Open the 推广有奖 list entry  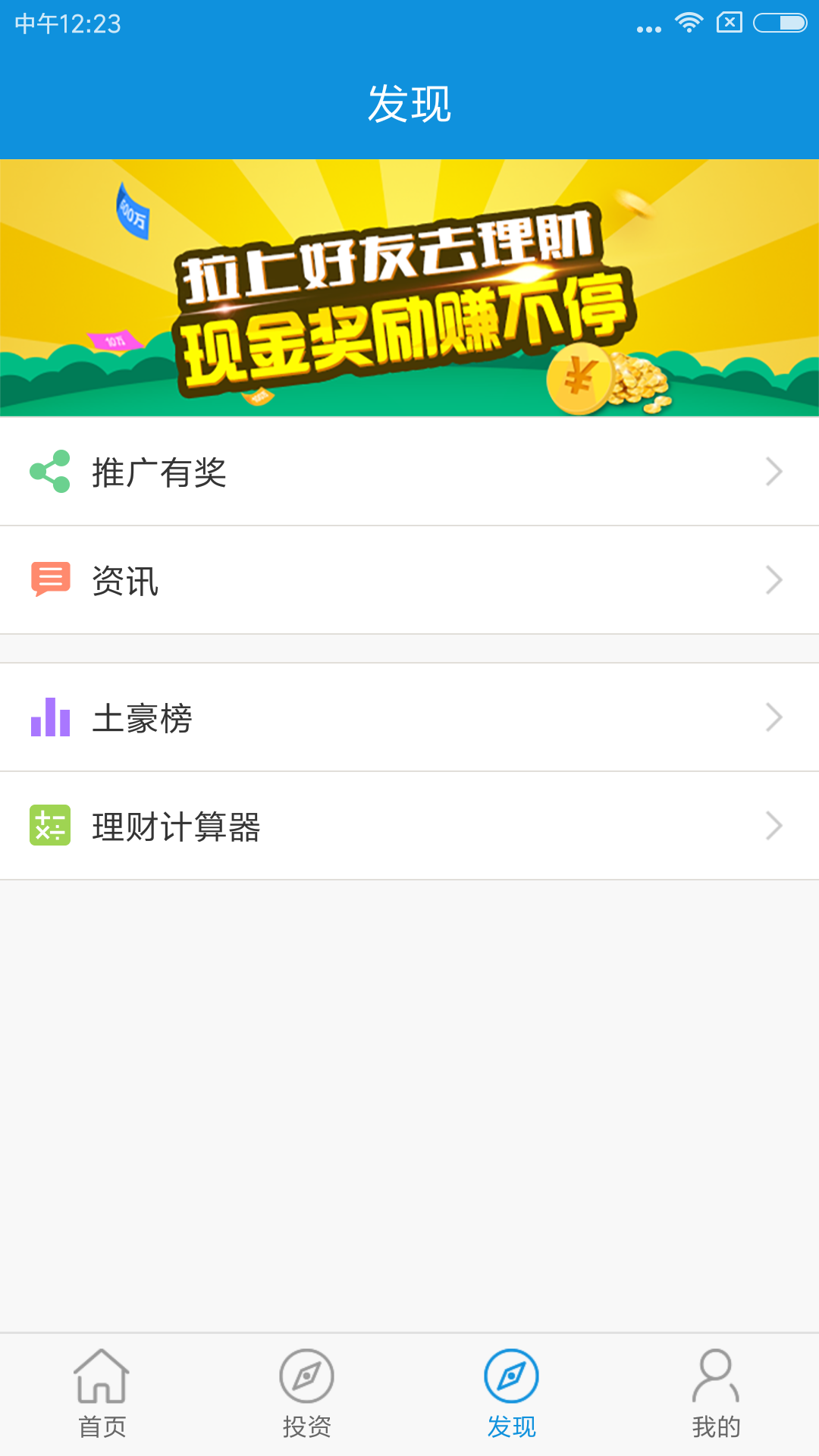click(409, 471)
